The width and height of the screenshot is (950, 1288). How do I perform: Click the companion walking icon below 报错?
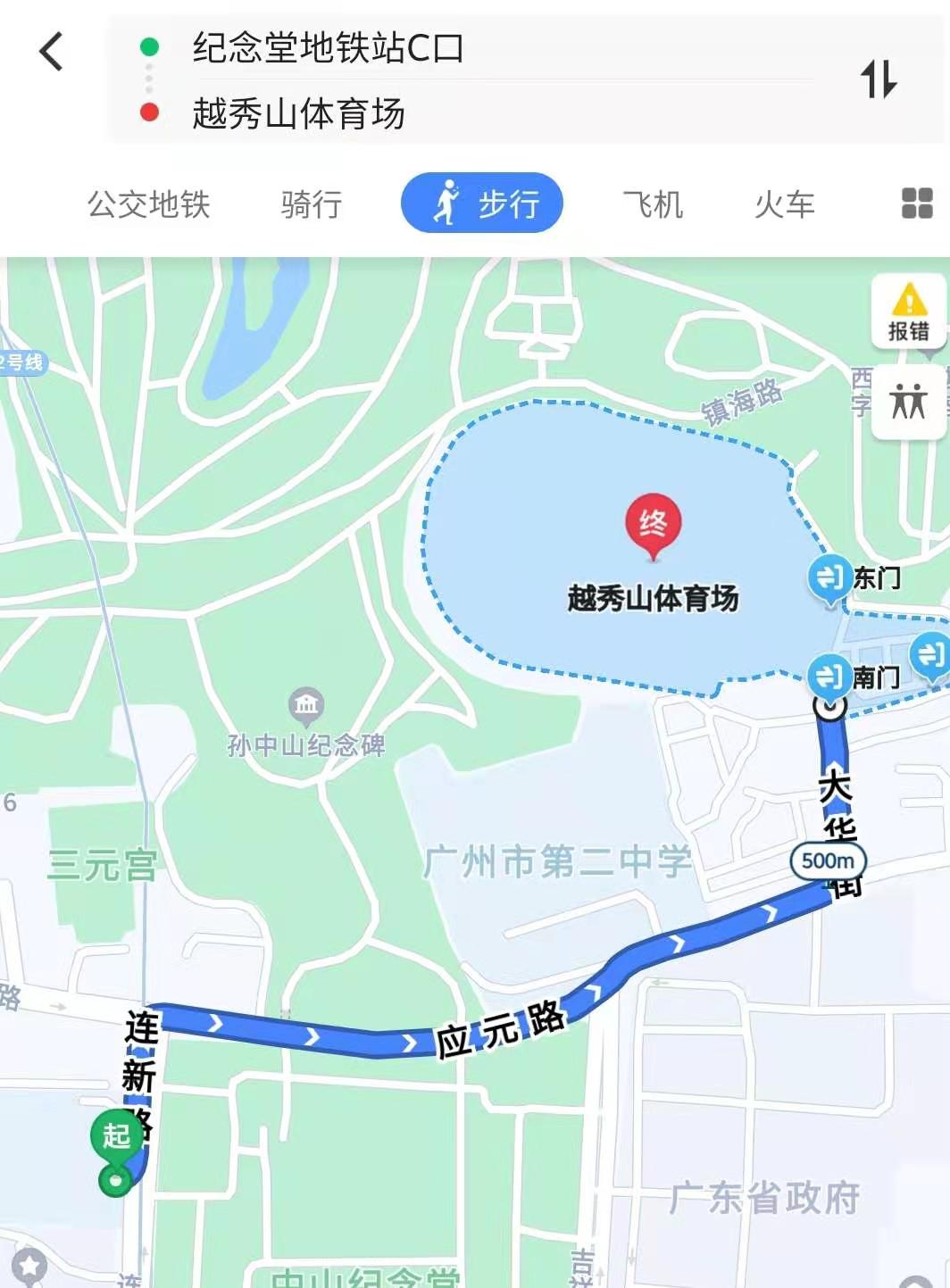coord(907,403)
